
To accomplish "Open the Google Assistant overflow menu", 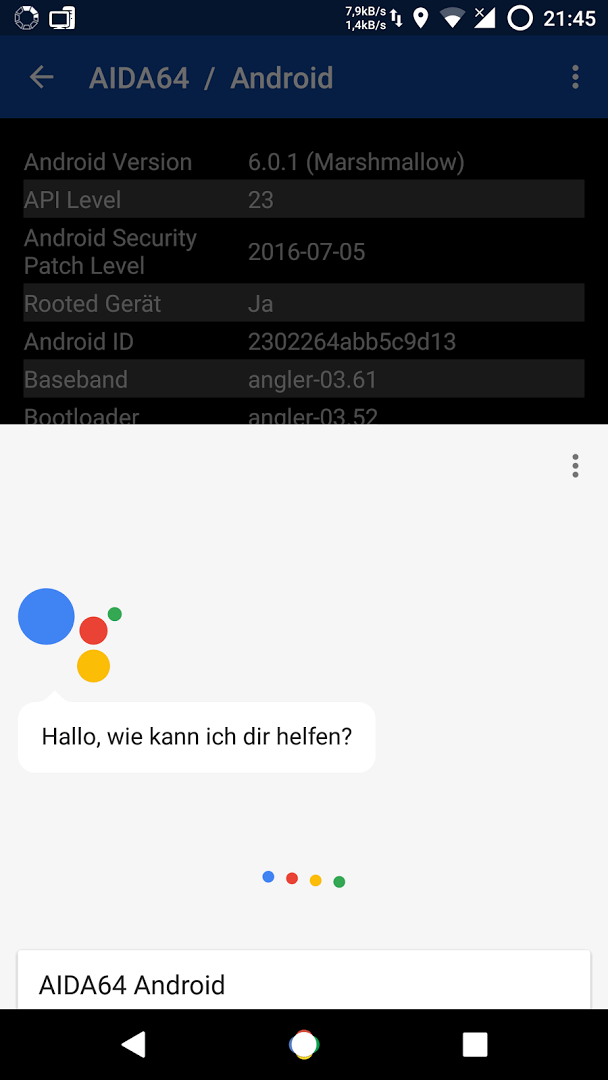I will tap(575, 466).
